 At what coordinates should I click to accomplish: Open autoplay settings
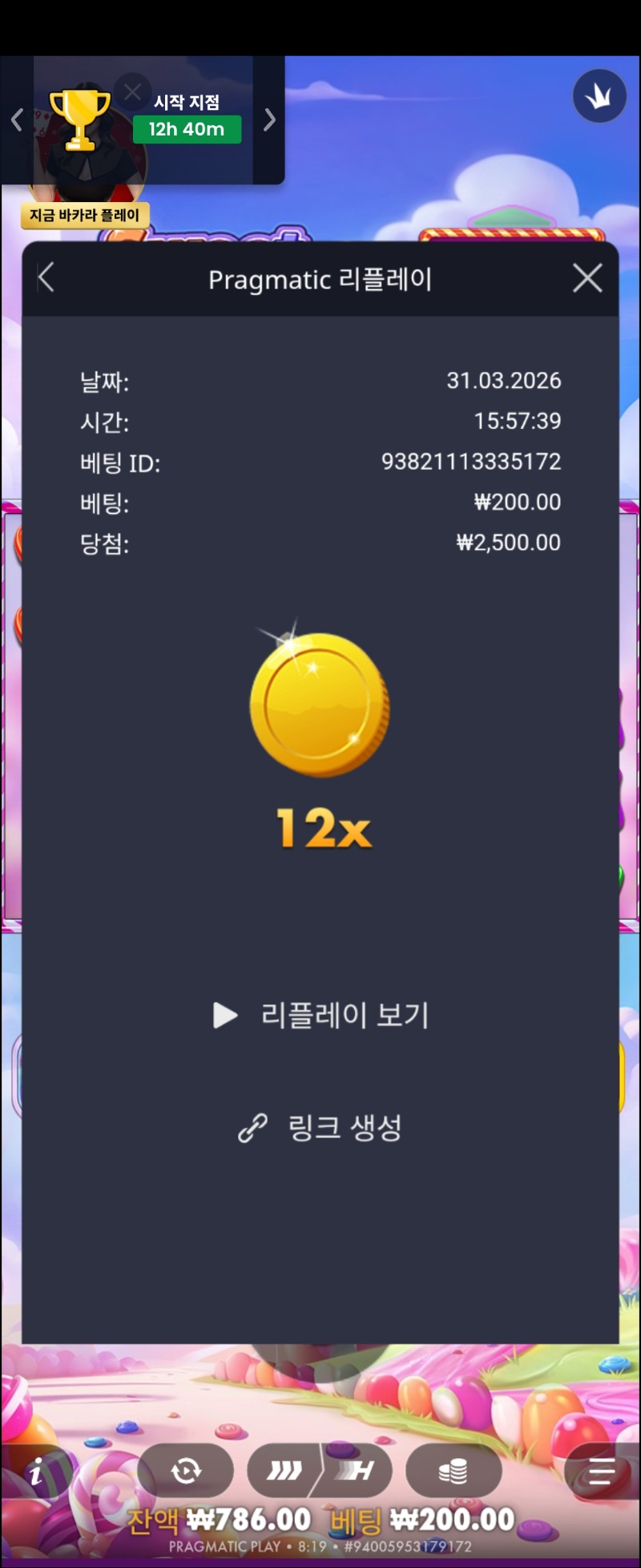click(x=186, y=1470)
